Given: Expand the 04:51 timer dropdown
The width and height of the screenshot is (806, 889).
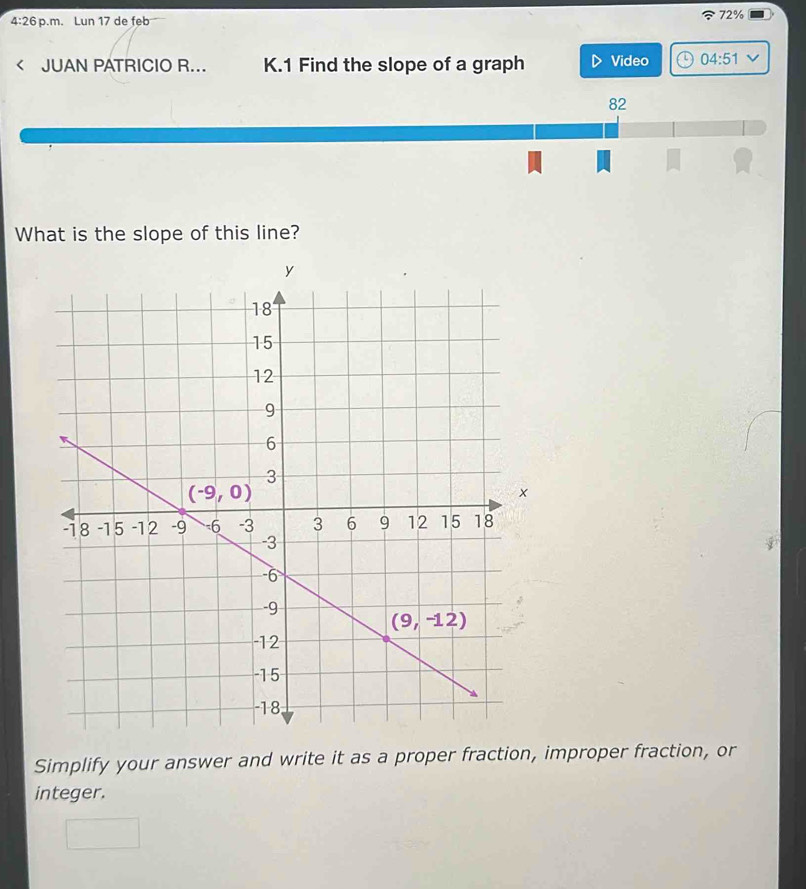Looking at the screenshot, I should point(752,60).
